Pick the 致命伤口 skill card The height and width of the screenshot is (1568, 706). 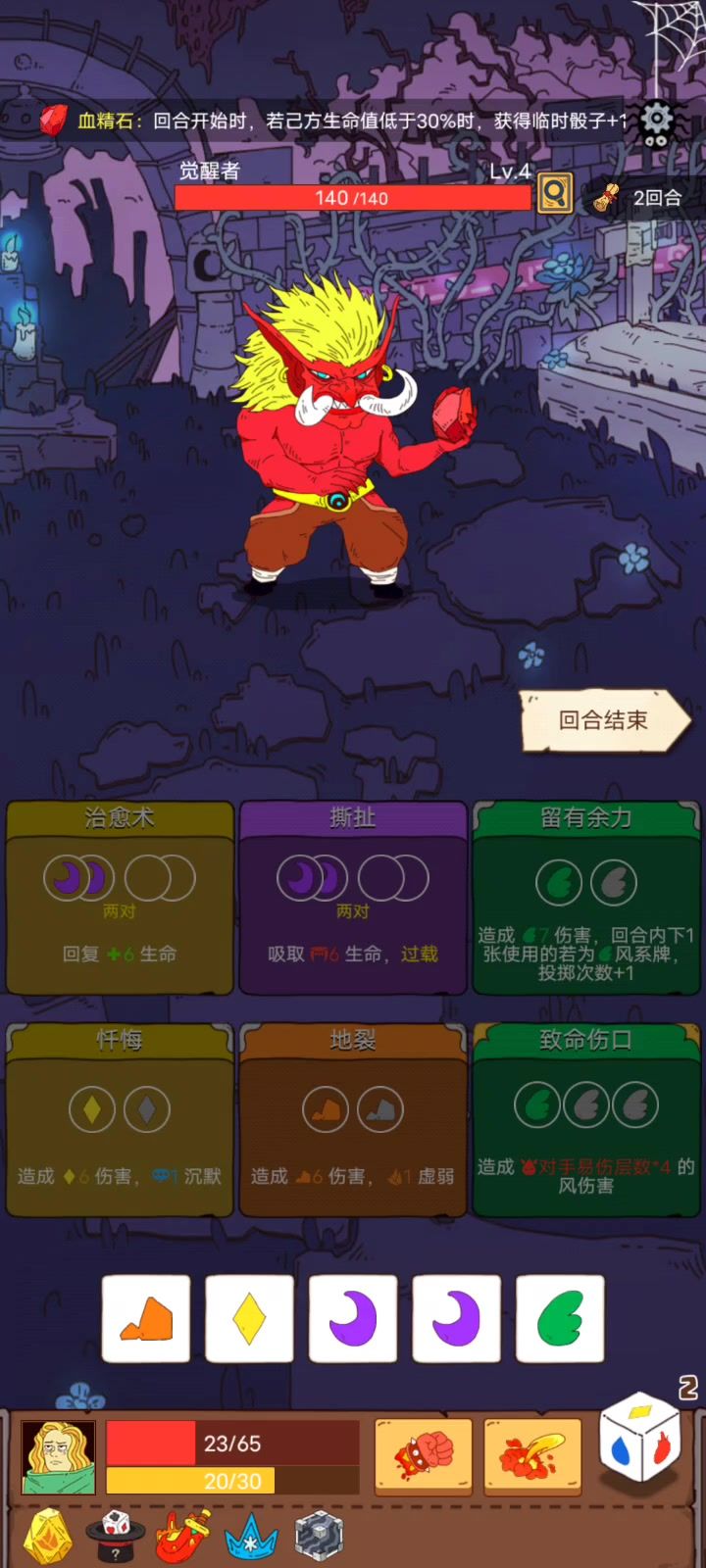coord(586,1120)
